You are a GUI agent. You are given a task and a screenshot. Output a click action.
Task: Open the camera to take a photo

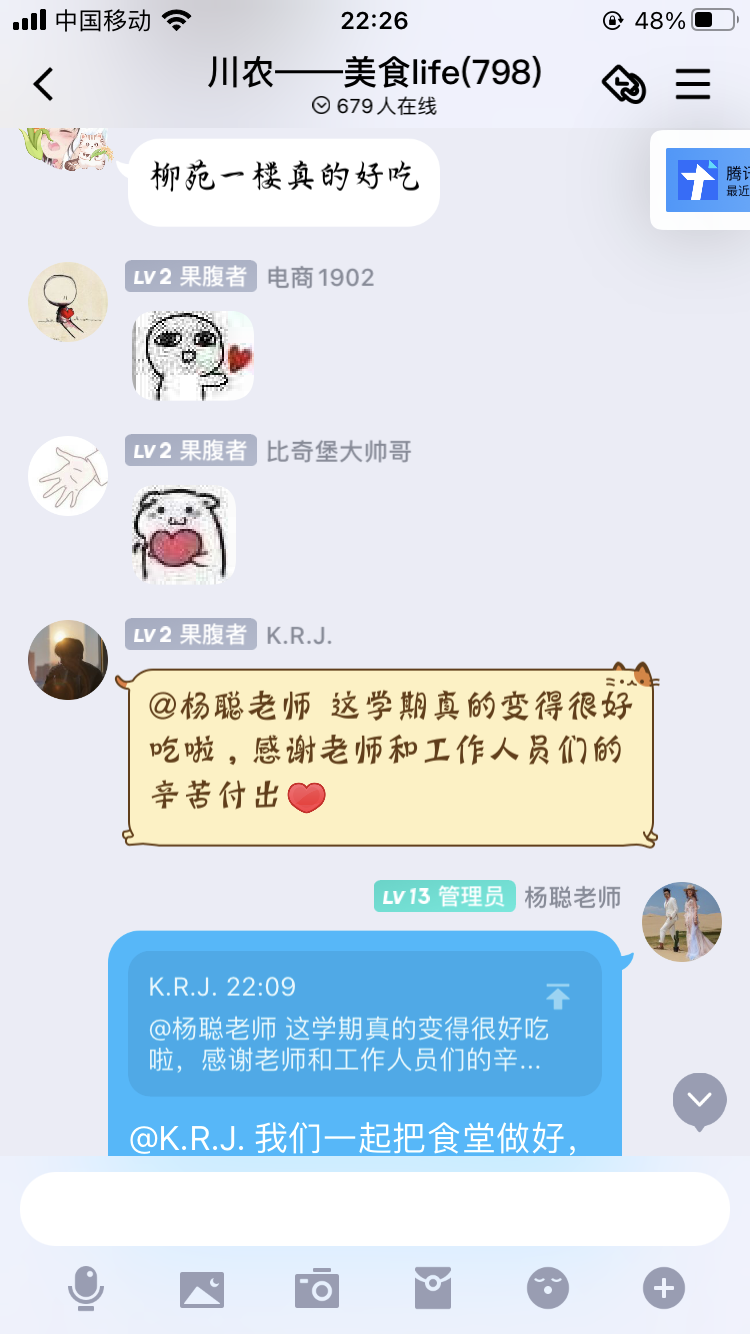pos(317,1288)
